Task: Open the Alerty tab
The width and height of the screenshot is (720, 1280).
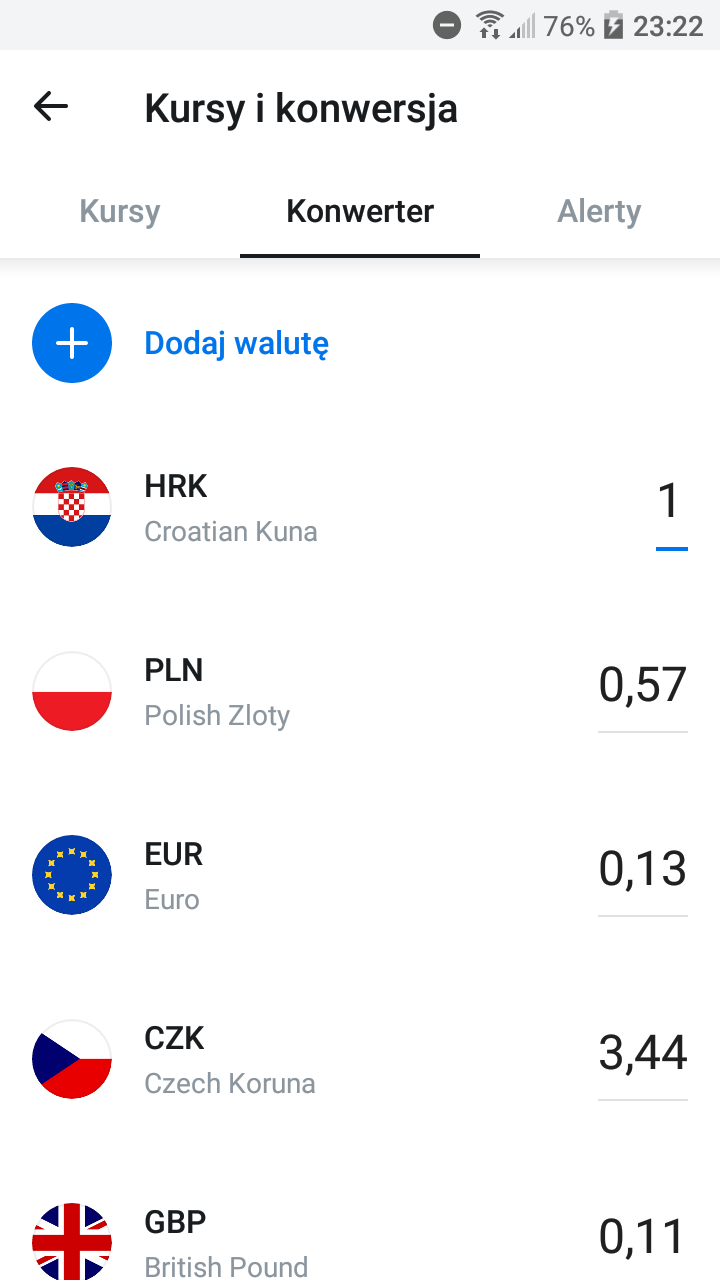Action: click(x=599, y=212)
